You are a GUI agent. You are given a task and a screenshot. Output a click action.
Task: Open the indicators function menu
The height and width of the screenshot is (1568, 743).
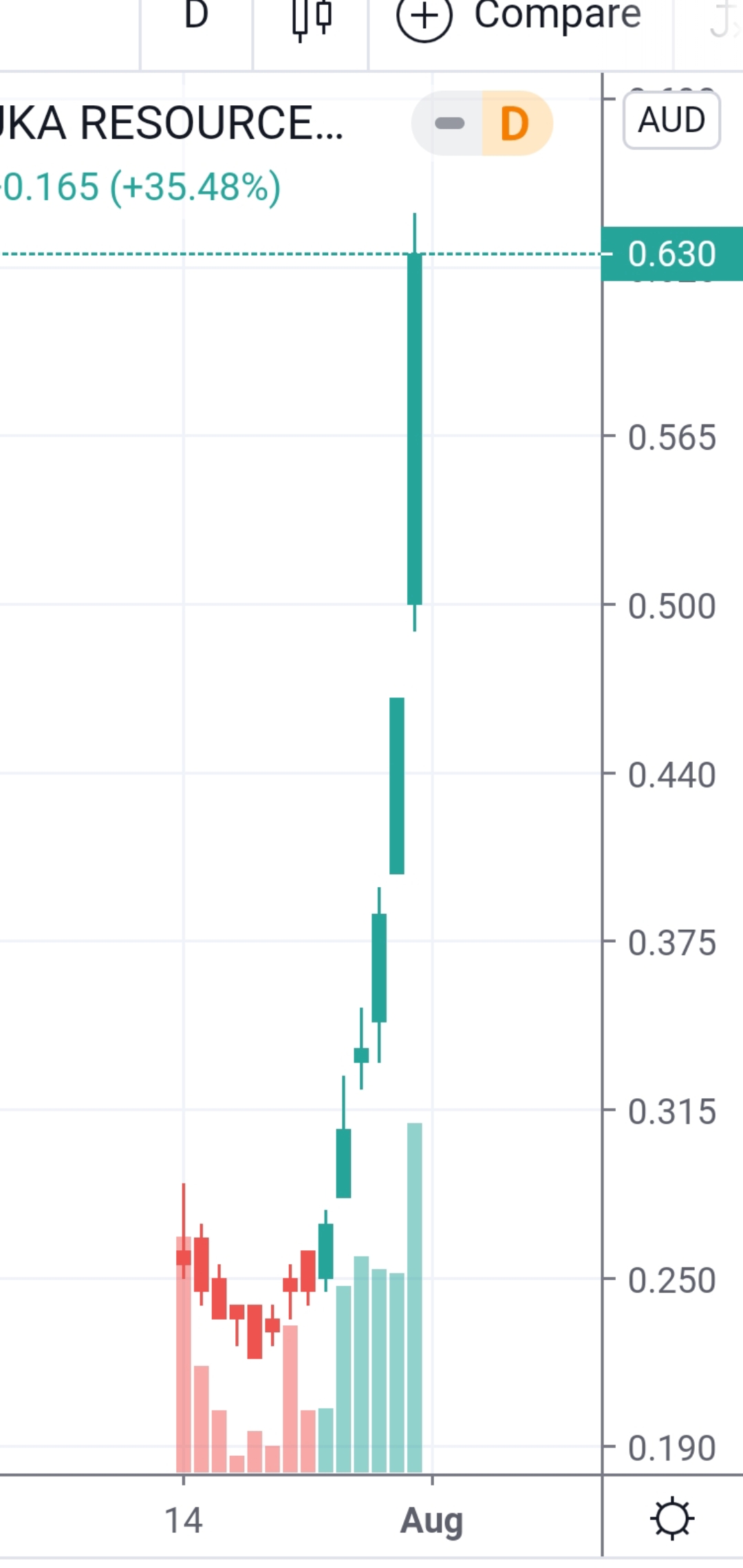724,19
